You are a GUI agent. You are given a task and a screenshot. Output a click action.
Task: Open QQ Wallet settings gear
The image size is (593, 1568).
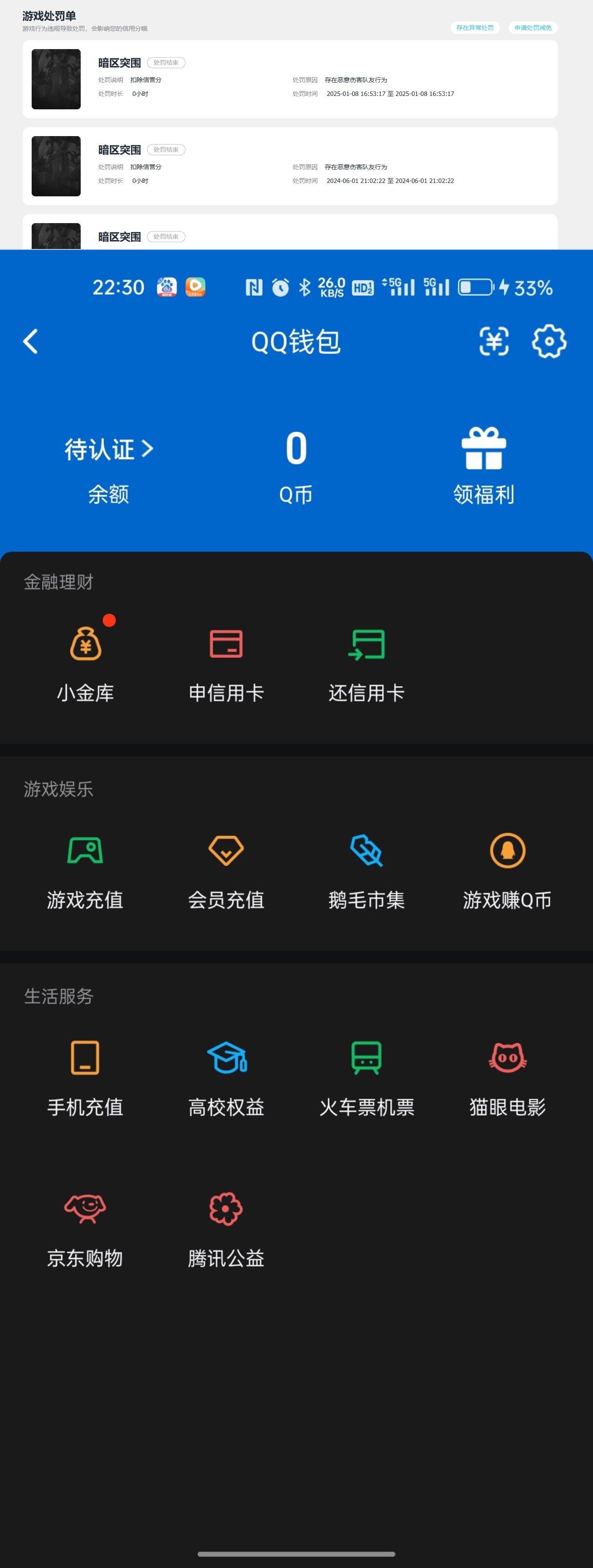pos(549,341)
